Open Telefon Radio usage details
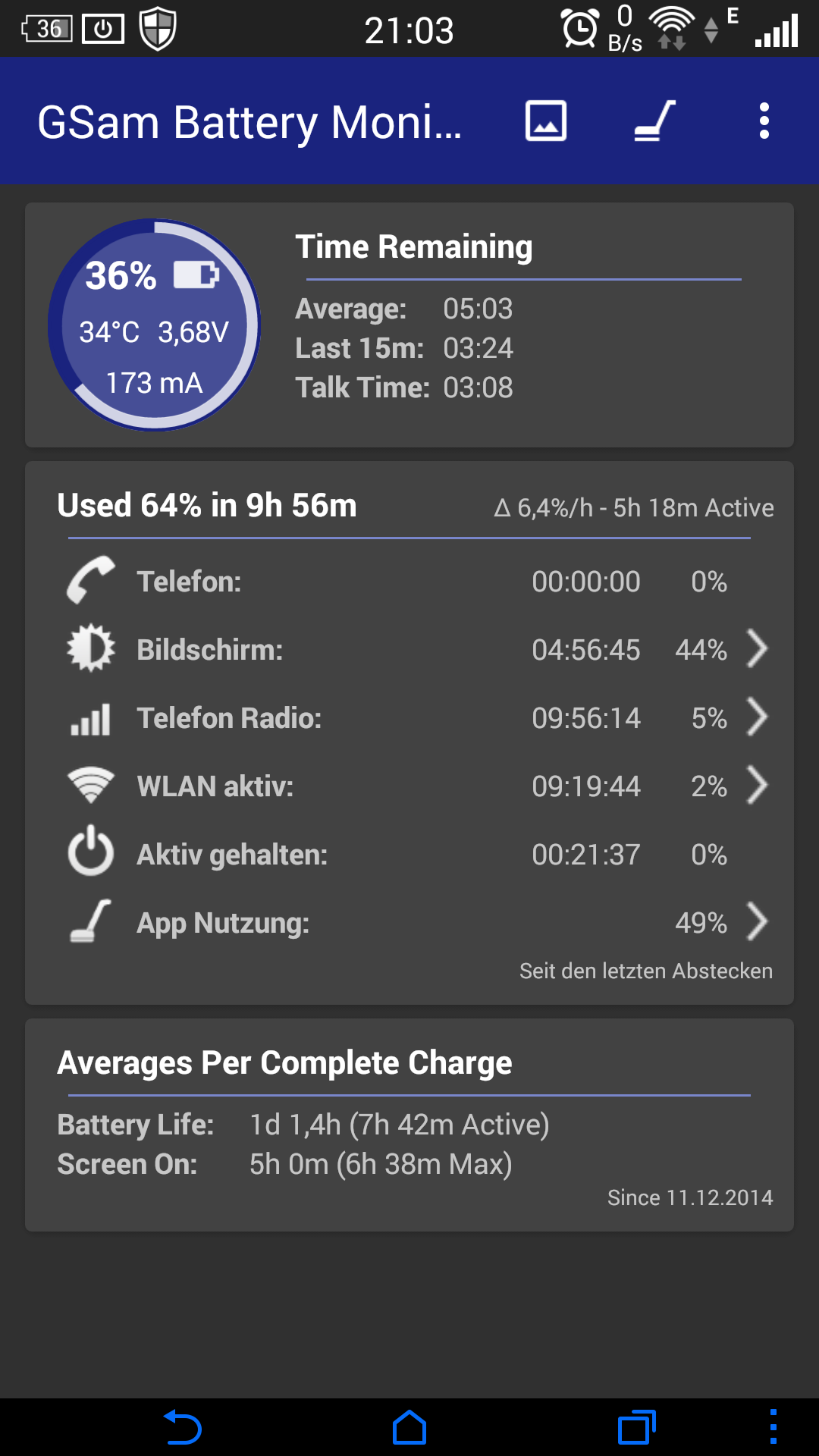819x1456 pixels. pyautogui.click(x=409, y=718)
